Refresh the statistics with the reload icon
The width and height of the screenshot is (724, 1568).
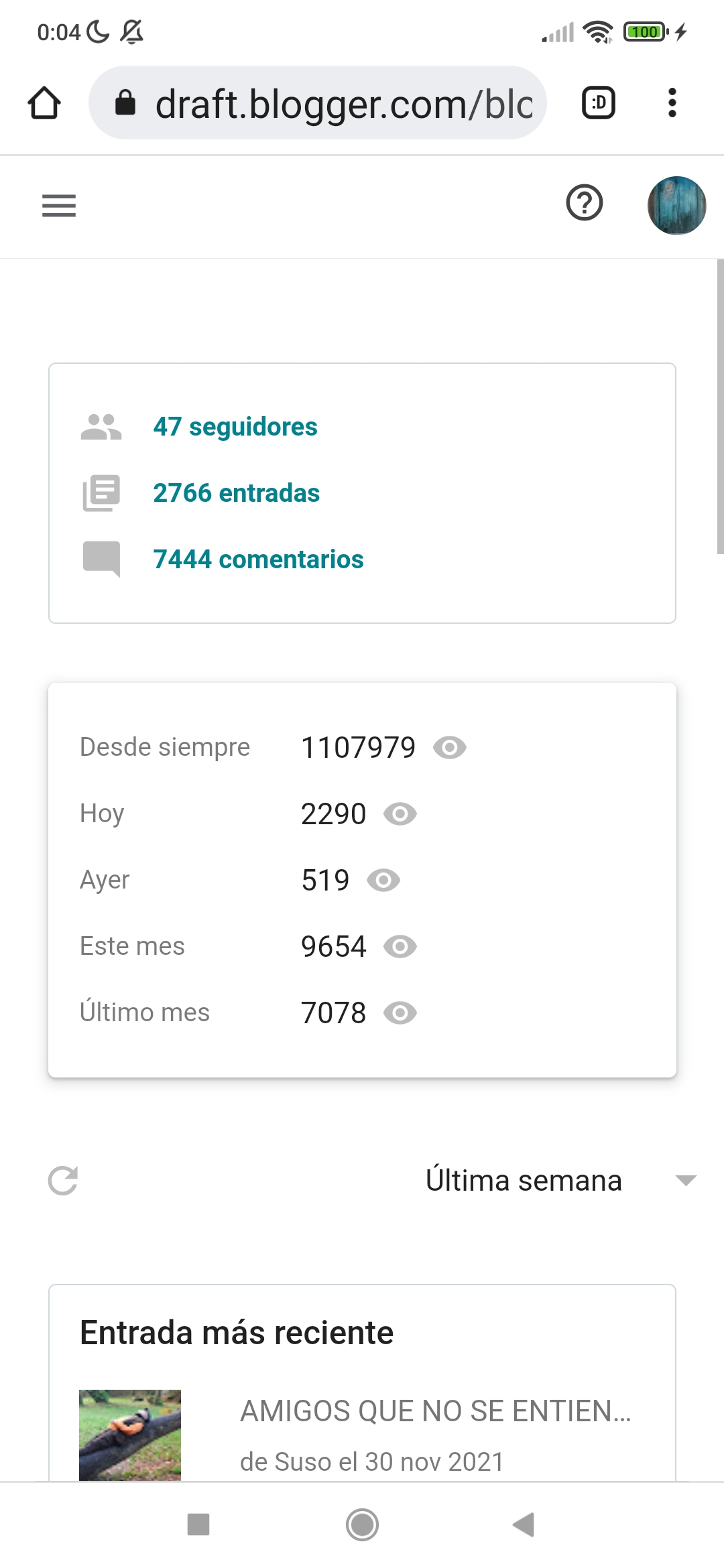[x=63, y=1181]
